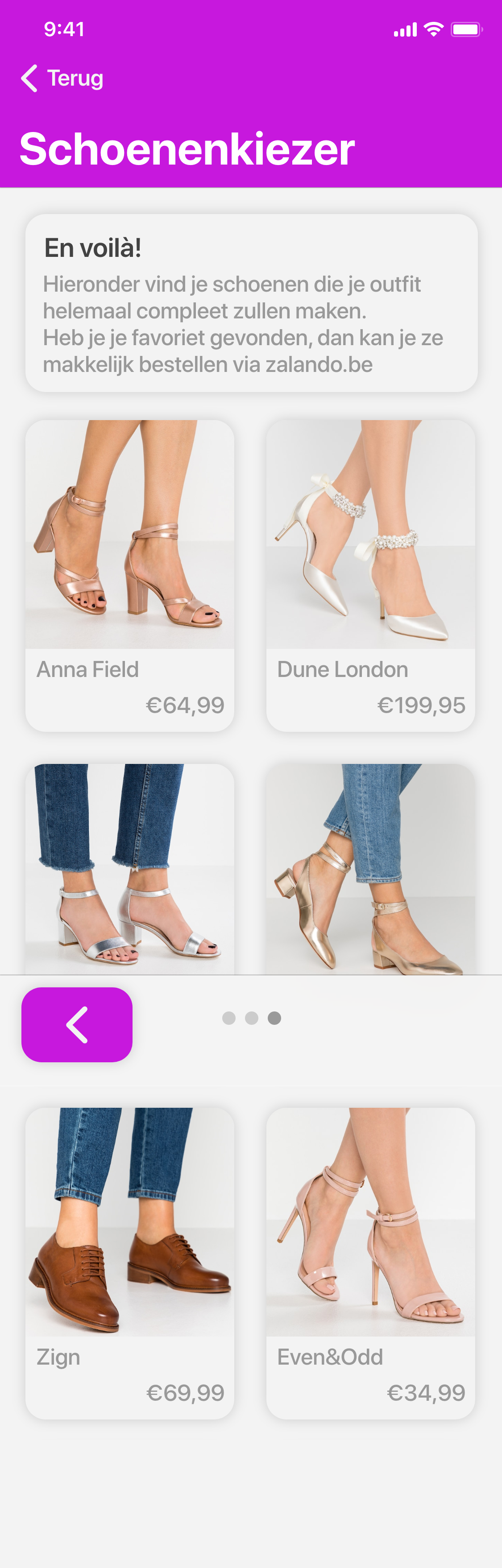The height and width of the screenshot is (1568, 502).
Task: Open the gold slingback shoes card
Action: coord(370,869)
